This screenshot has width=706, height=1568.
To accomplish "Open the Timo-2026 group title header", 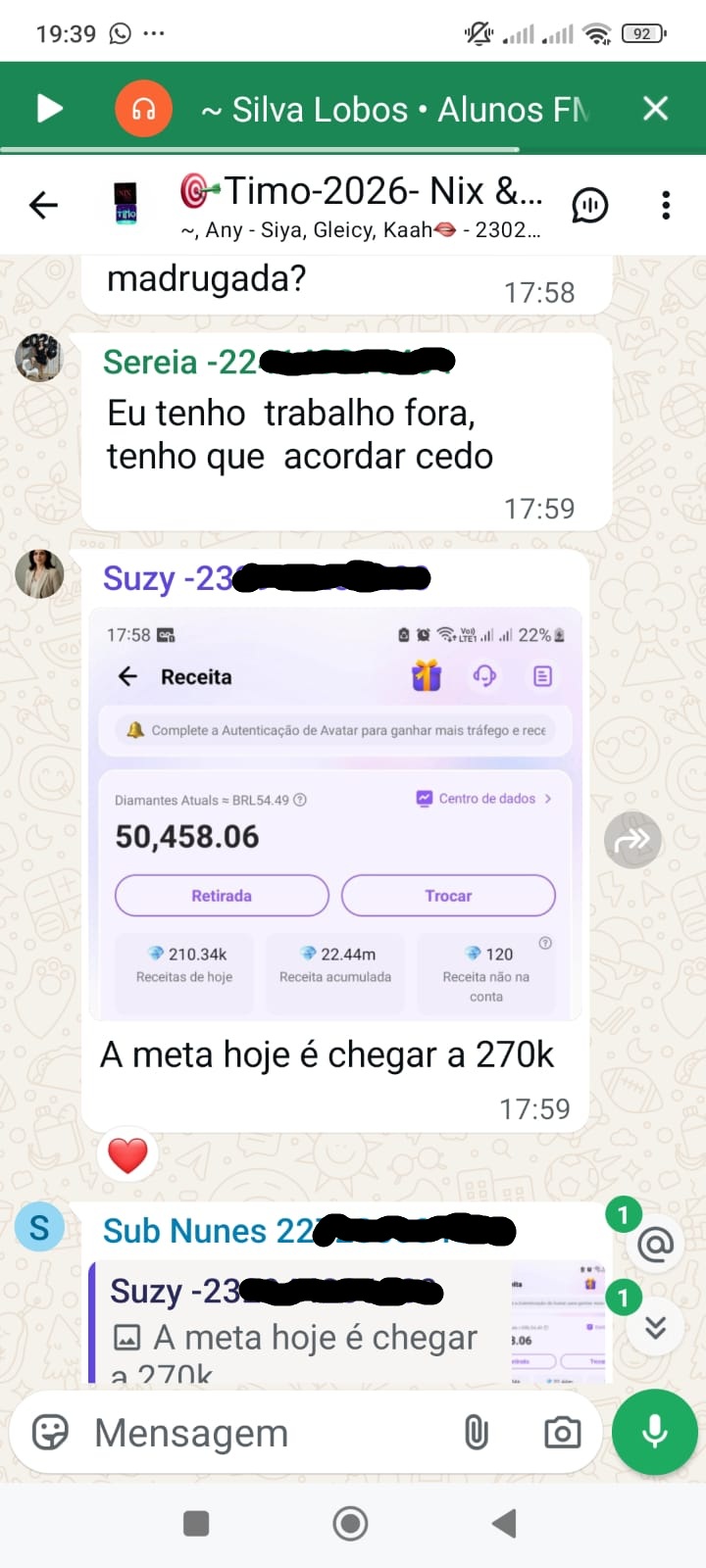I will 373,191.
